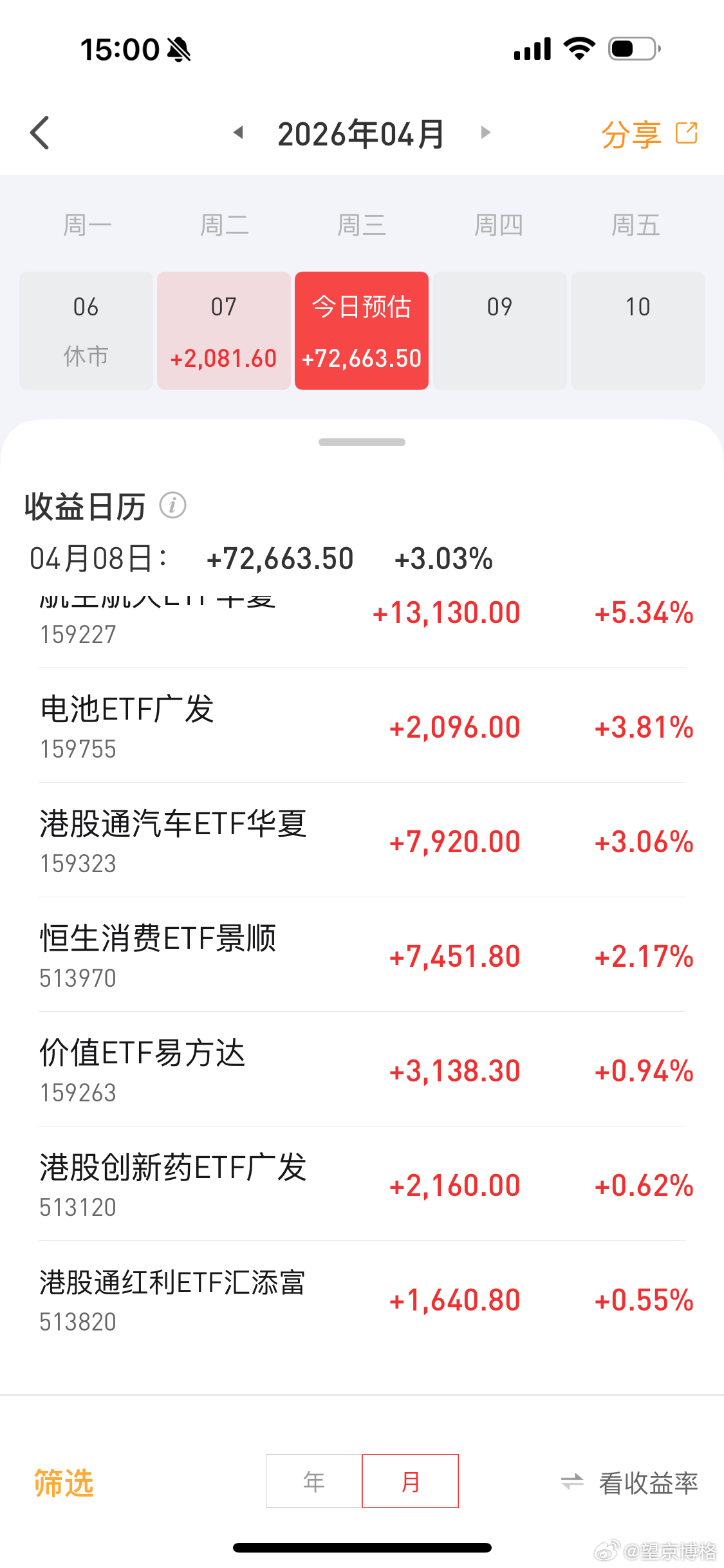Select the 10 date cell
This screenshot has width=724, height=1568.
638,330
